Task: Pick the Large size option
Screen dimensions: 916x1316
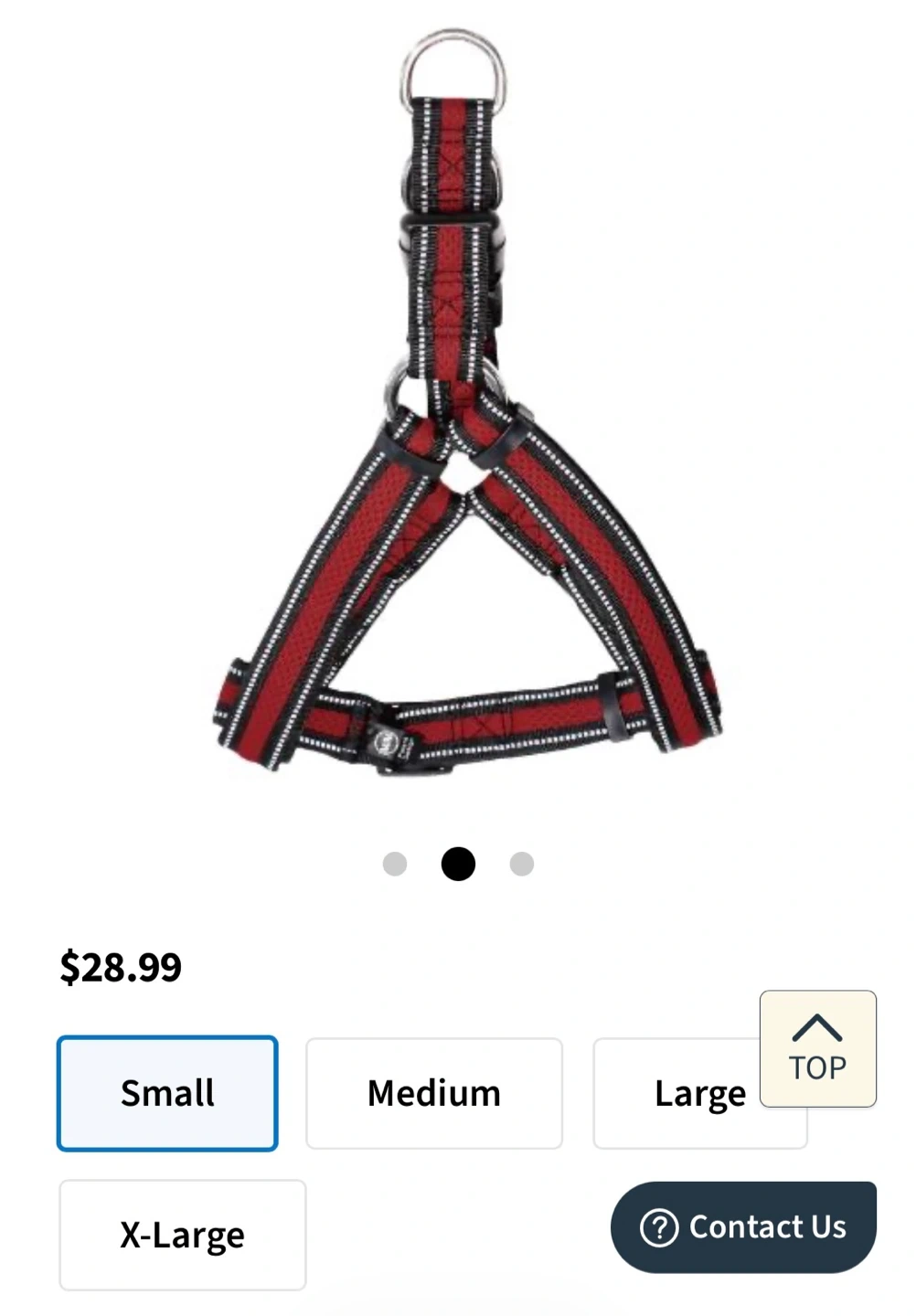Action: click(681, 1095)
